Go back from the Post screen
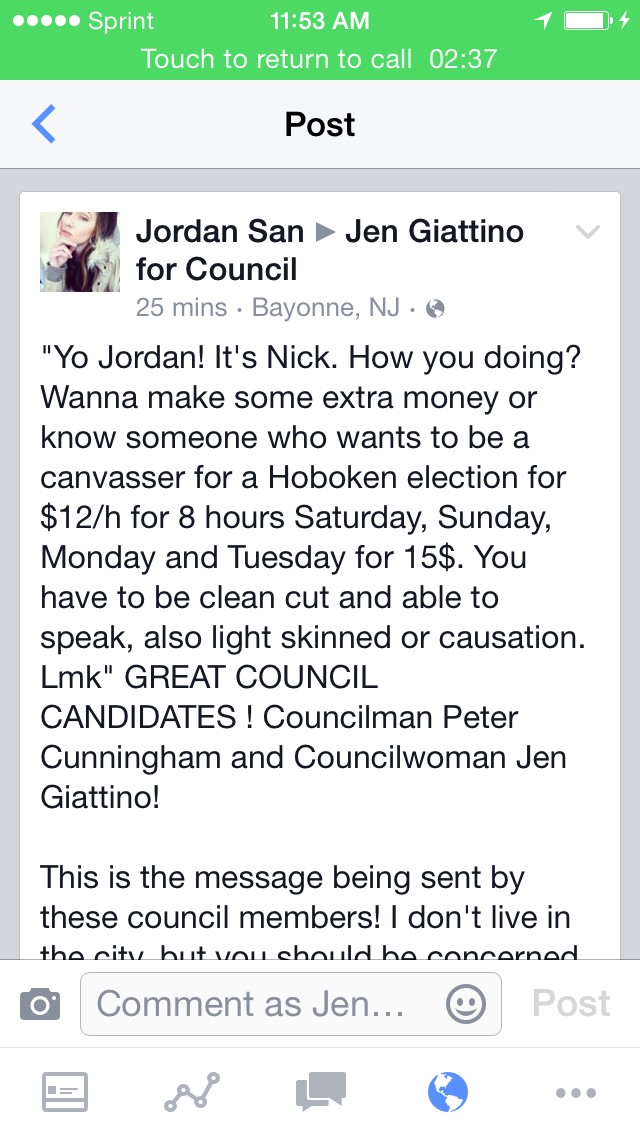This screenshot has width=640, height=1136. [x=44, y=125]
